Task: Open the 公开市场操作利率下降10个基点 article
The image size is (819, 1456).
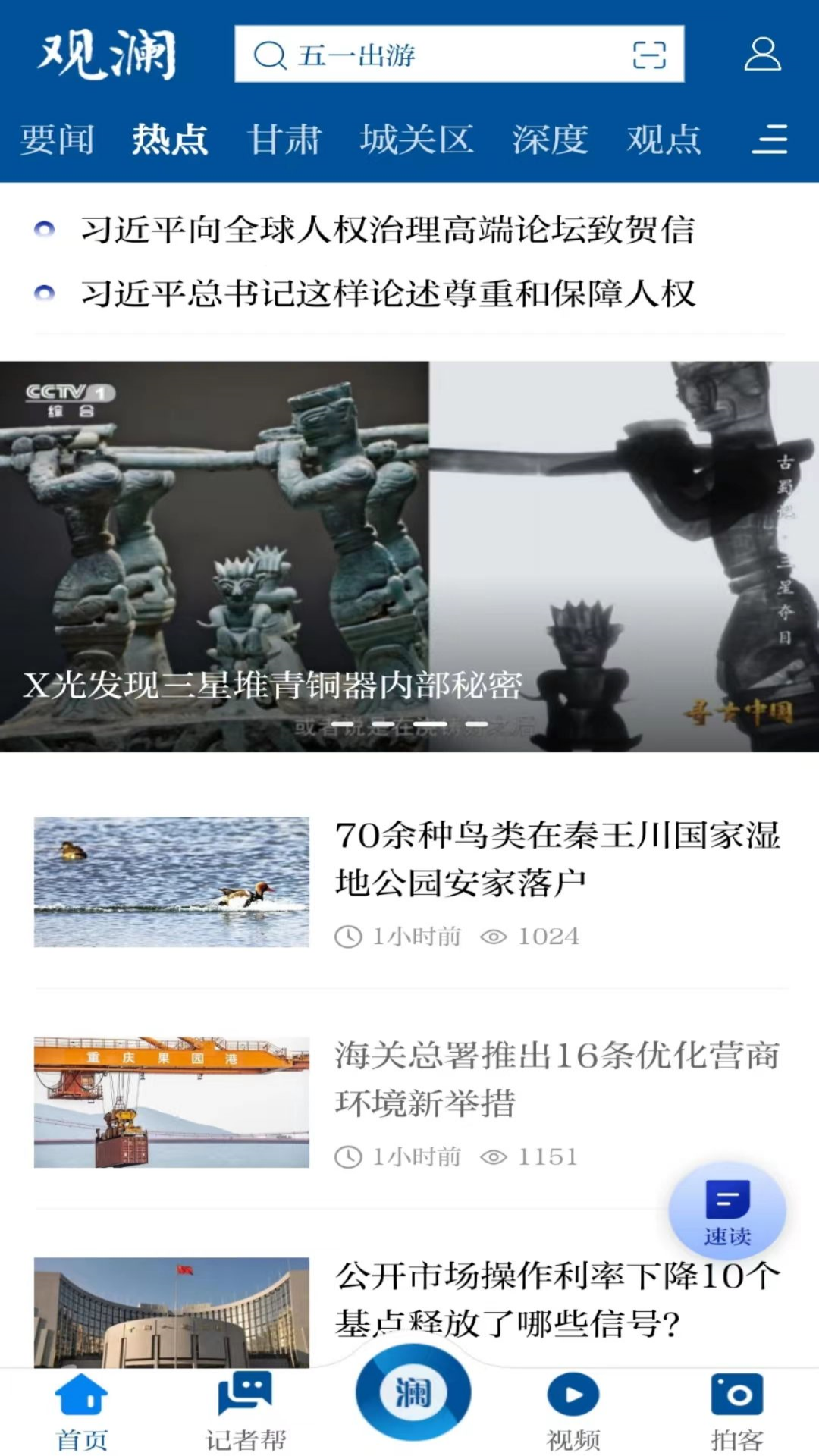Action: pos(557,1299)
